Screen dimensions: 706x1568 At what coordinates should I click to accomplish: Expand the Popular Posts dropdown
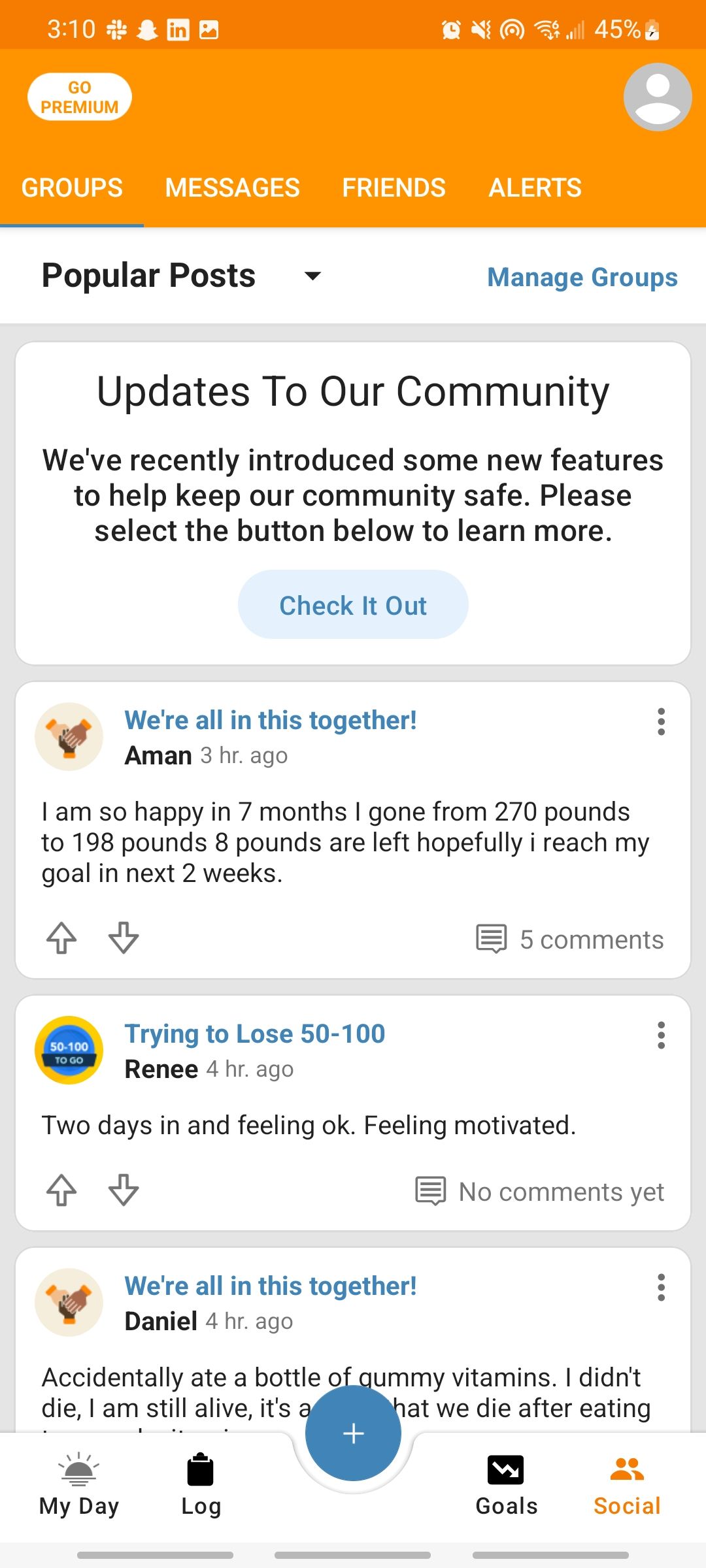pos(312,276)
